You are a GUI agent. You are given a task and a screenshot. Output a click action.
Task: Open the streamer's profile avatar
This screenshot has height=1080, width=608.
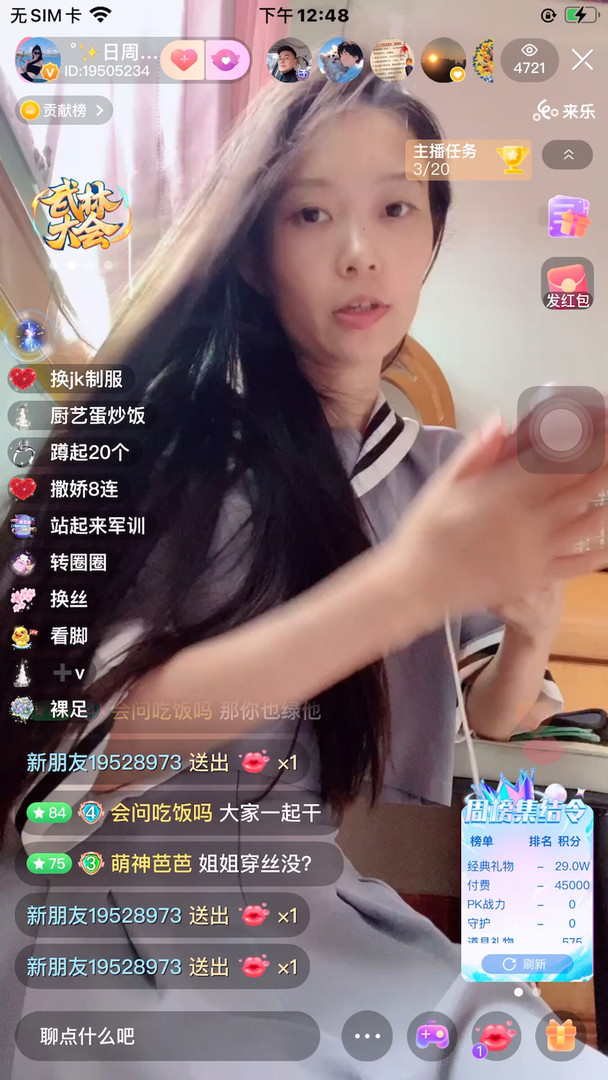pyautogui.click(x=38, y=60)
